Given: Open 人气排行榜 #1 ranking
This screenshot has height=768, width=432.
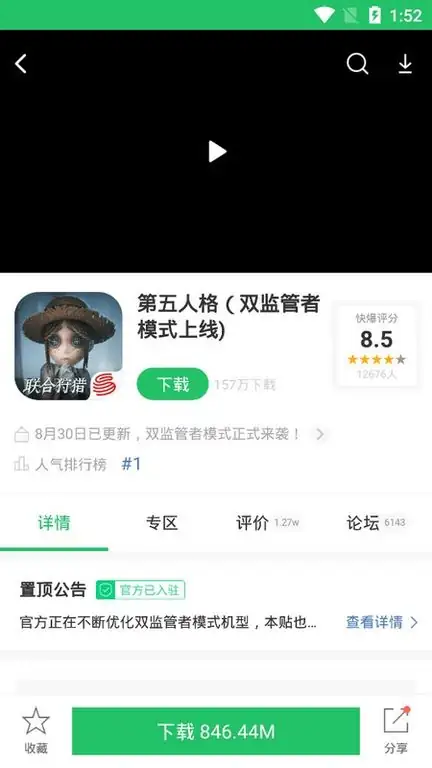Looking at the screenshot, I should click(x=77, y=464).
